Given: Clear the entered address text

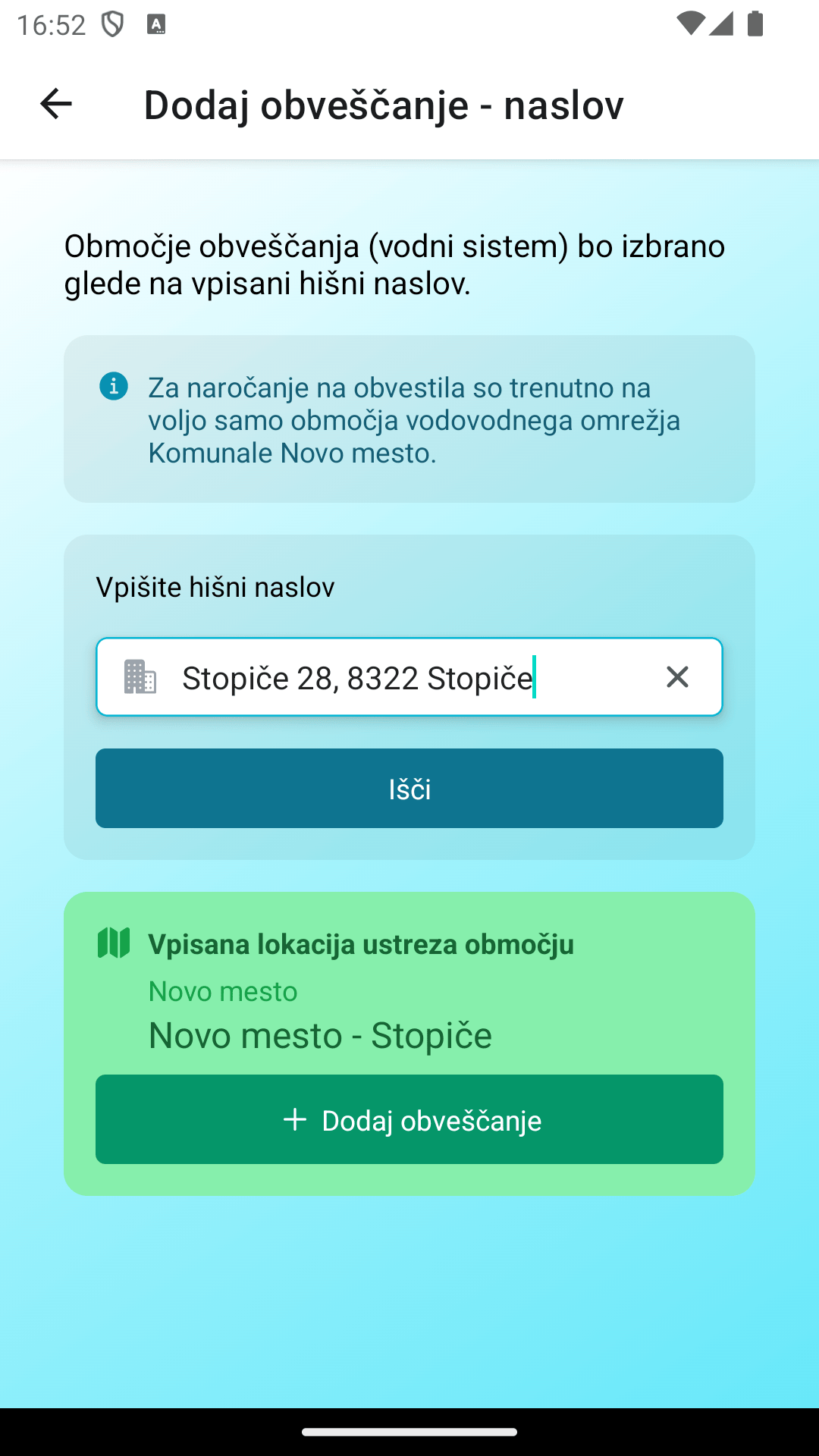Looking at the screenshot, I should 676,677.
